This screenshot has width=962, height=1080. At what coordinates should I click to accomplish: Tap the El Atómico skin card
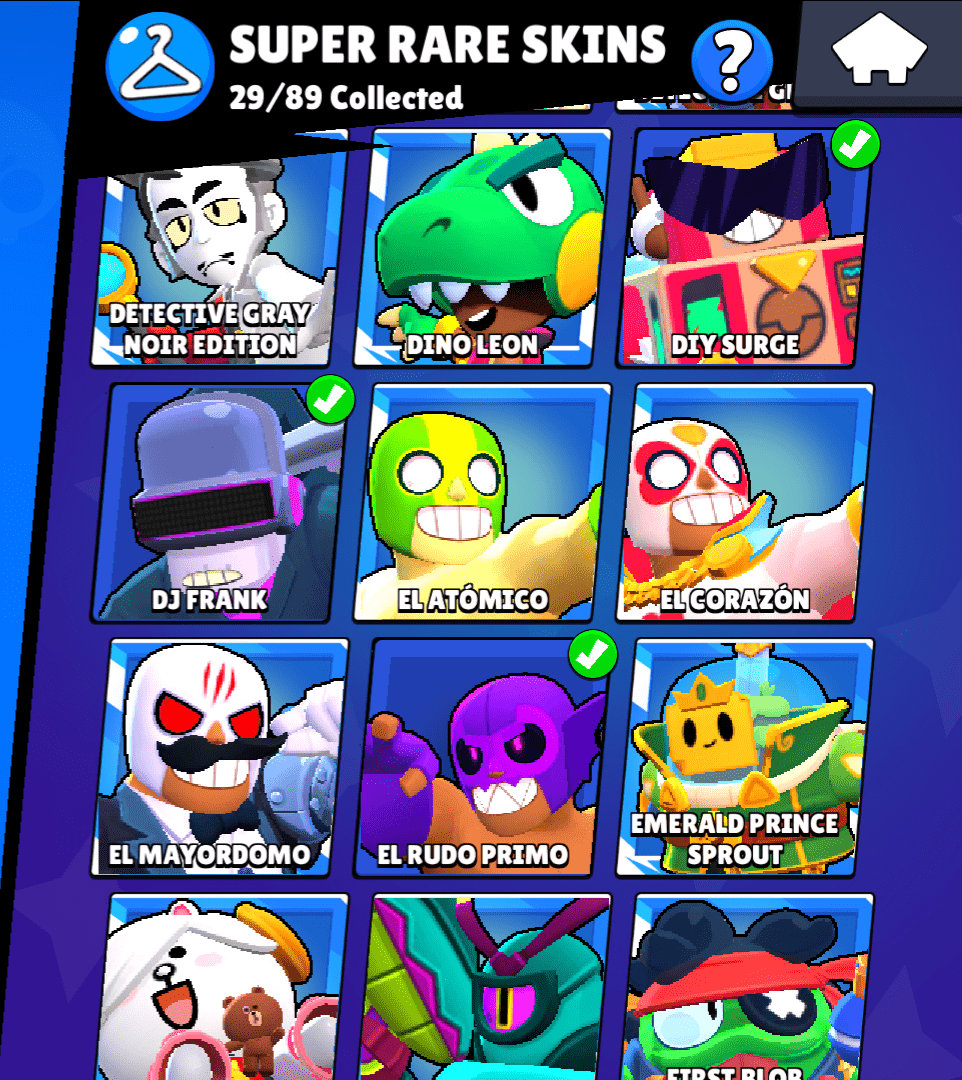tap(483, 503)
